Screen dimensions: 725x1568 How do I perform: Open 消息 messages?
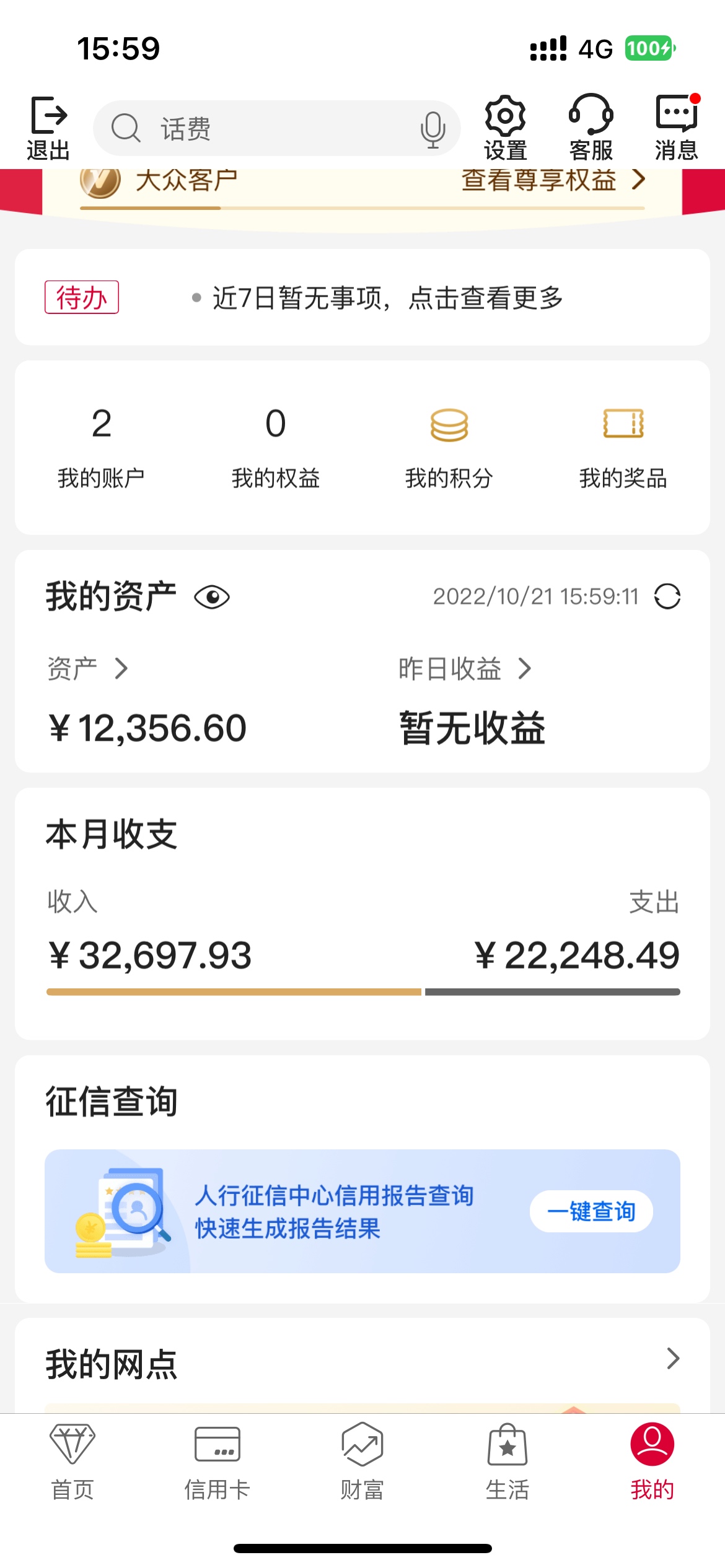pos(677,128)
